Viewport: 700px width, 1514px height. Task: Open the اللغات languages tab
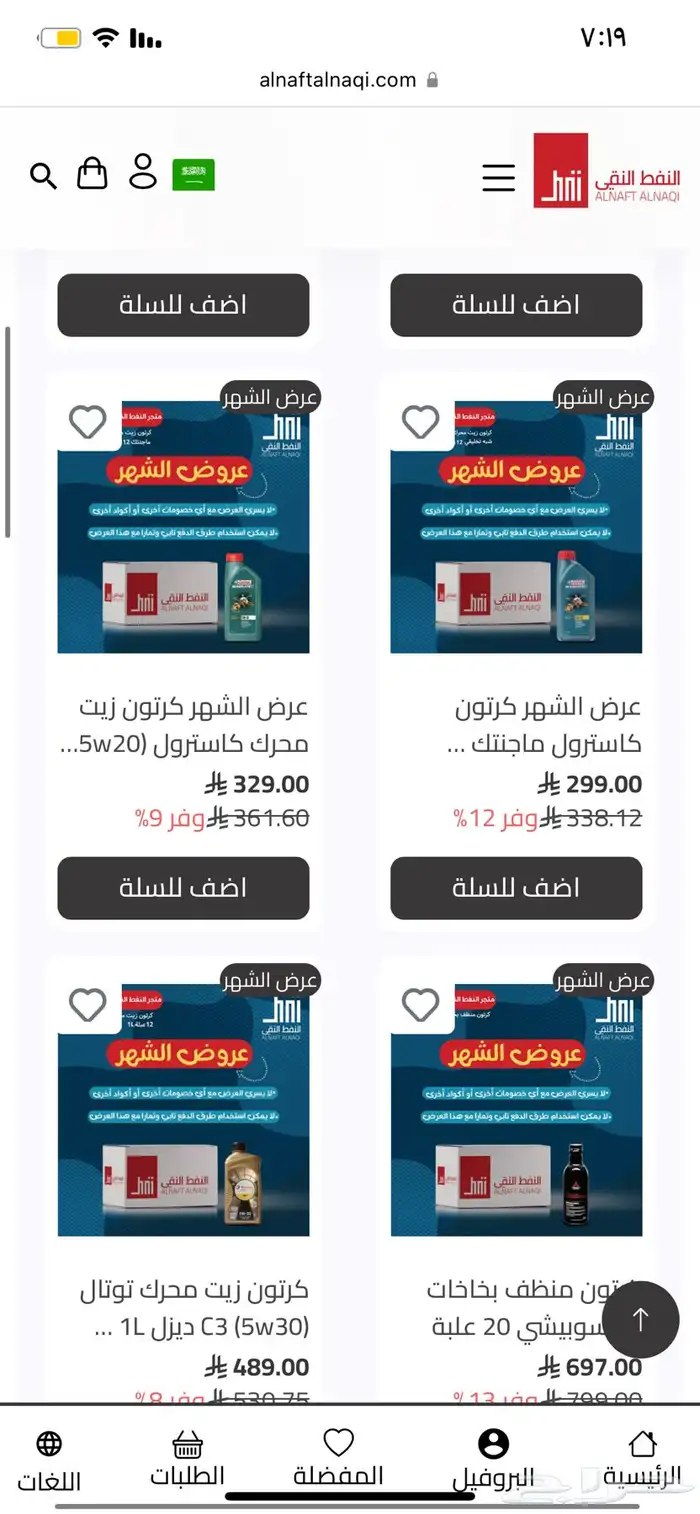click(x=48, y=1461)
